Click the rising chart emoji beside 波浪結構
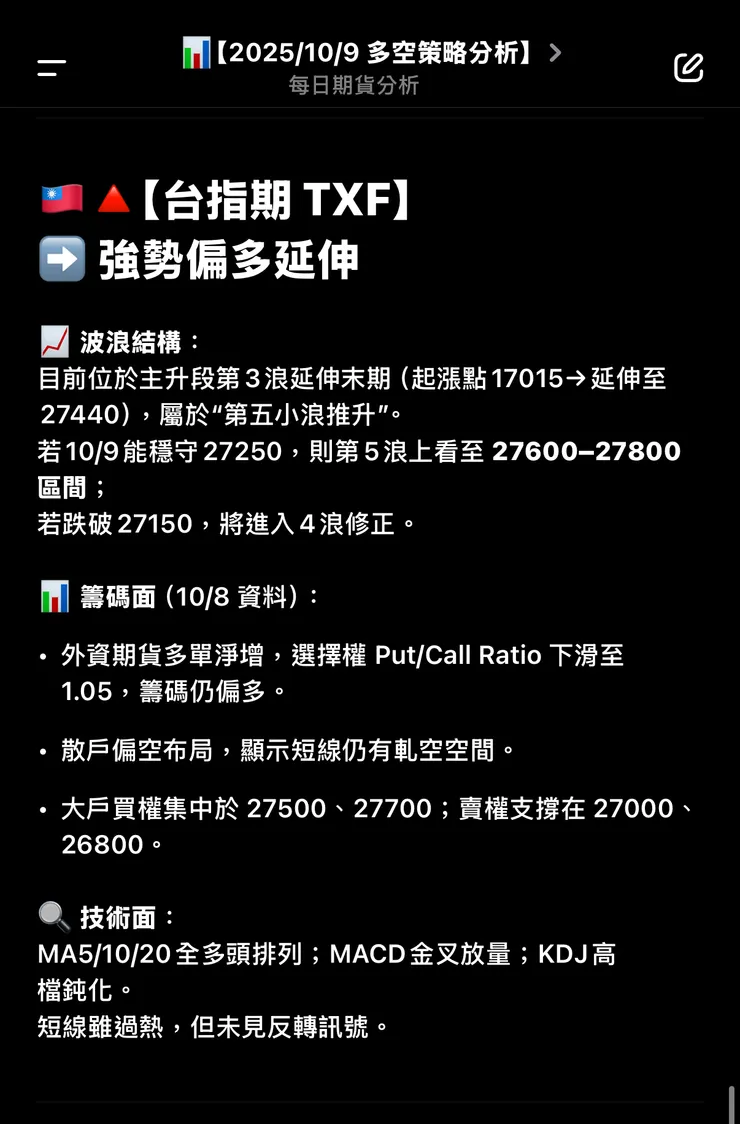 coord(51,340)
